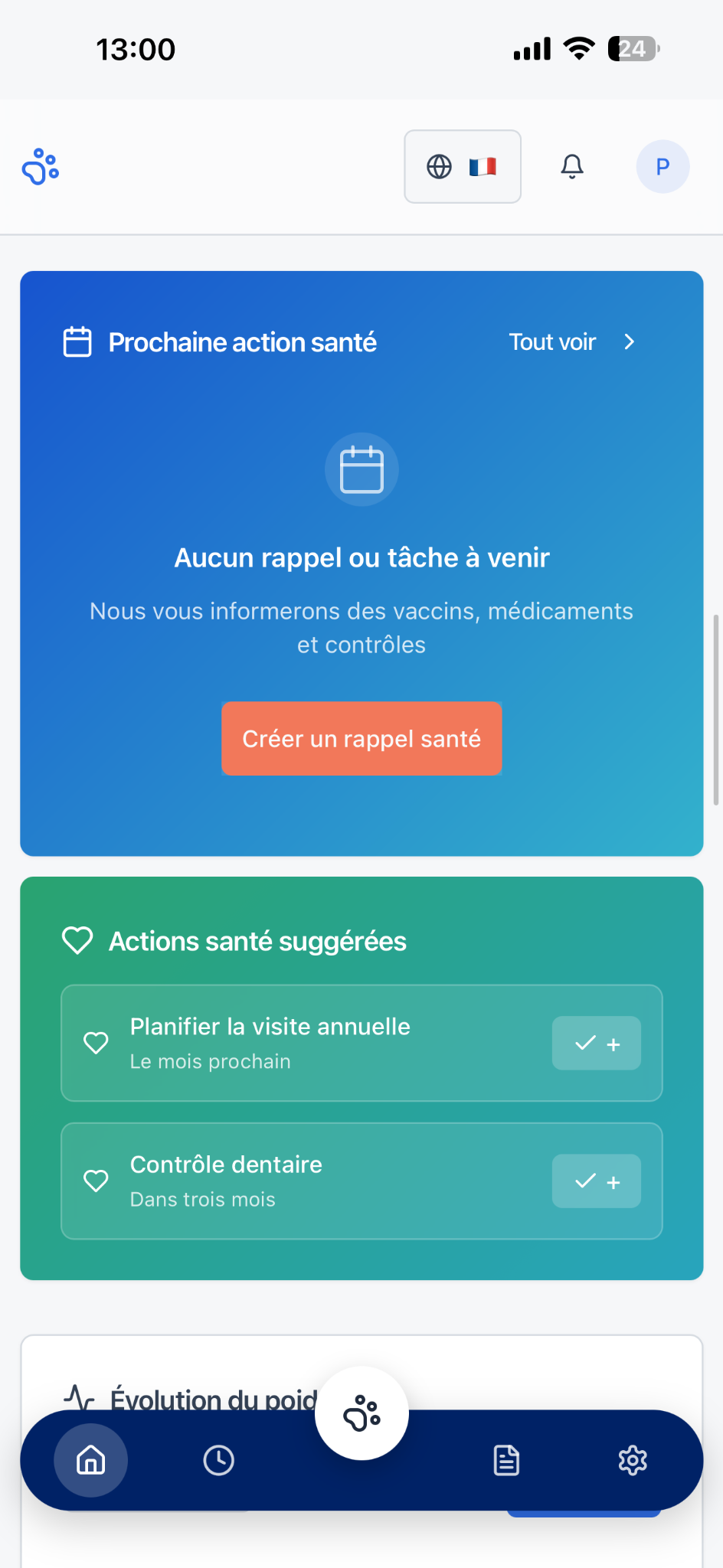Image resolution: width=723 pixels, height=1568 pixels.
Task: Add the Contrôle dentaire suggestion
Action: pyautogui.click(x=597, y=1181)
